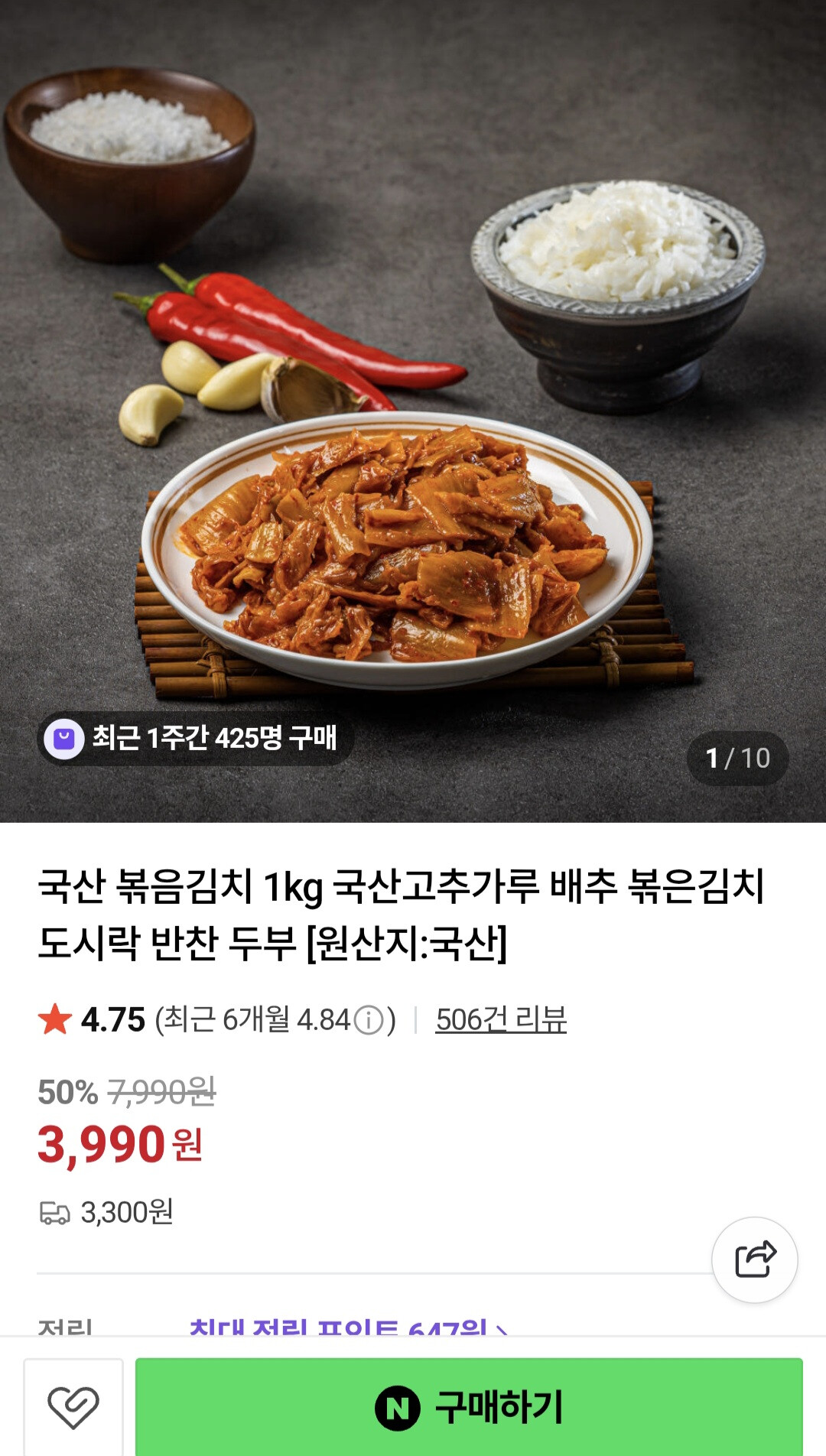Tap the green 구매하기 buy button
Viewport: 826px width, 1456px height.
(469, 1407)
